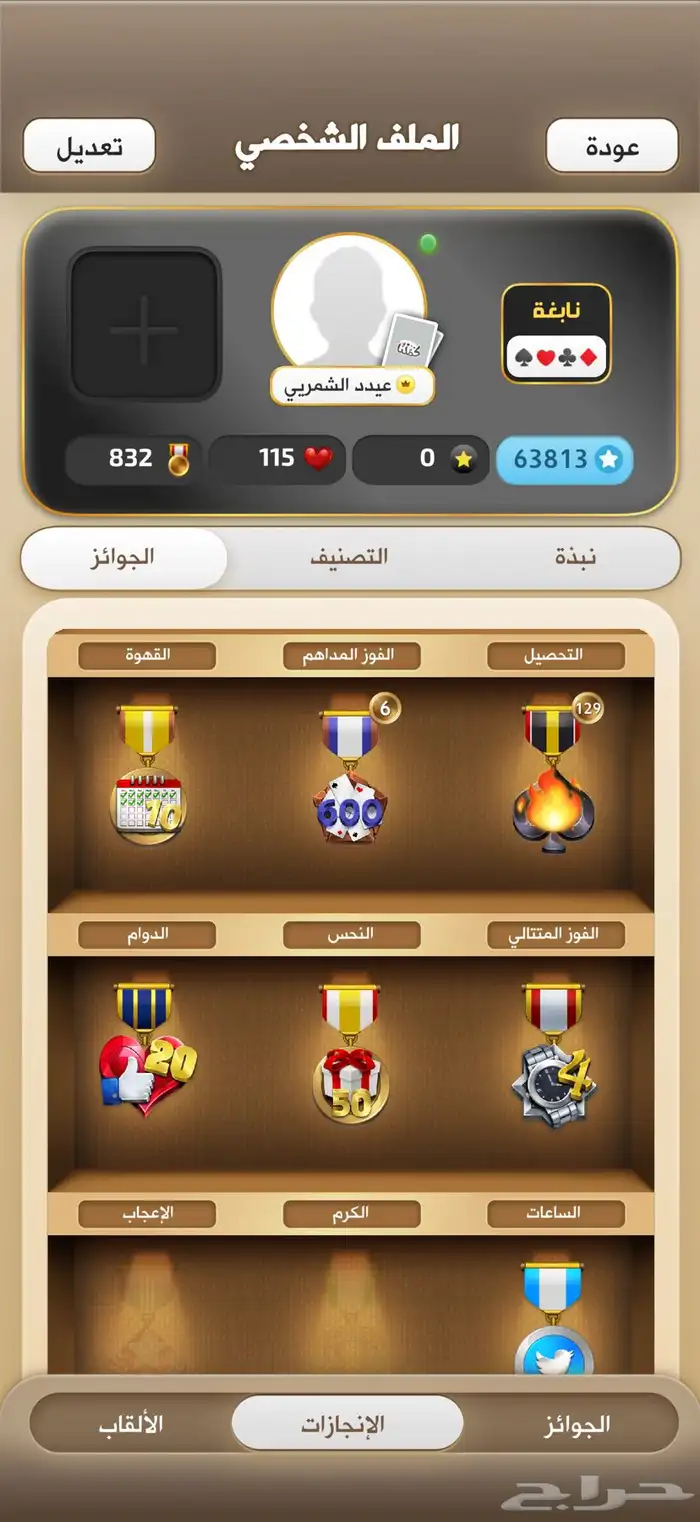
Task: Tap the عودة back button
Action: tap(612, 148)
